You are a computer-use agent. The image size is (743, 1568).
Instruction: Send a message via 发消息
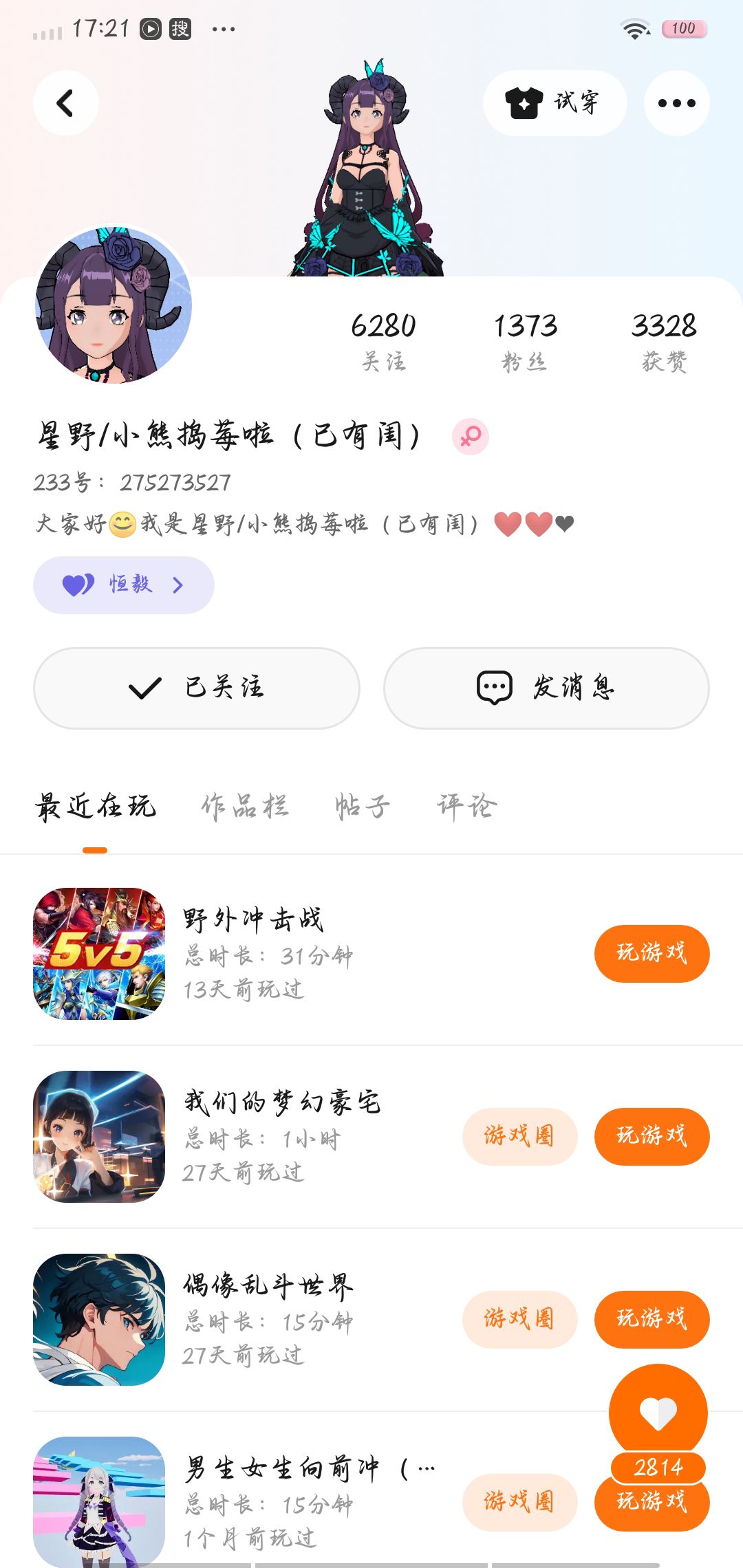point(546,688)
